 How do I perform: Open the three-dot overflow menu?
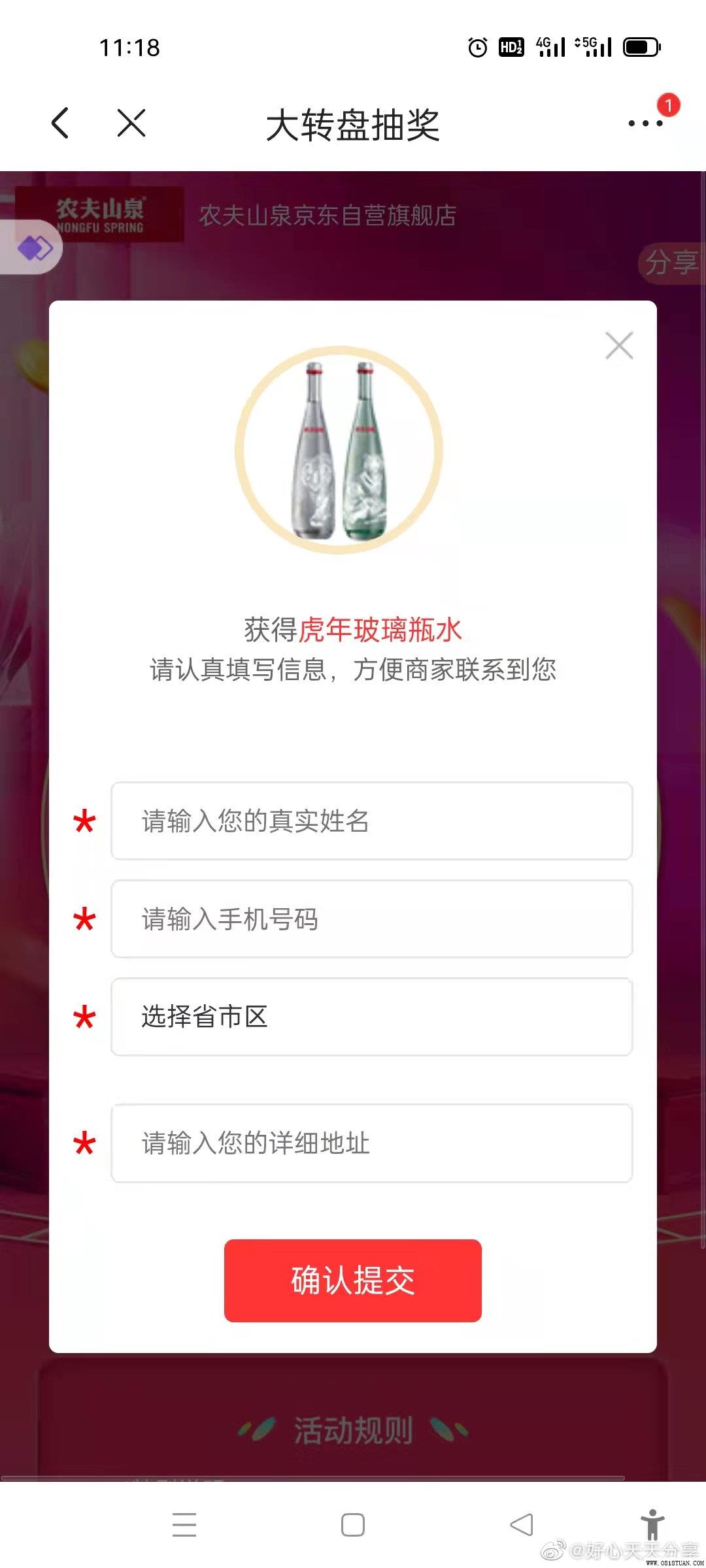click(x=645, y=123)
